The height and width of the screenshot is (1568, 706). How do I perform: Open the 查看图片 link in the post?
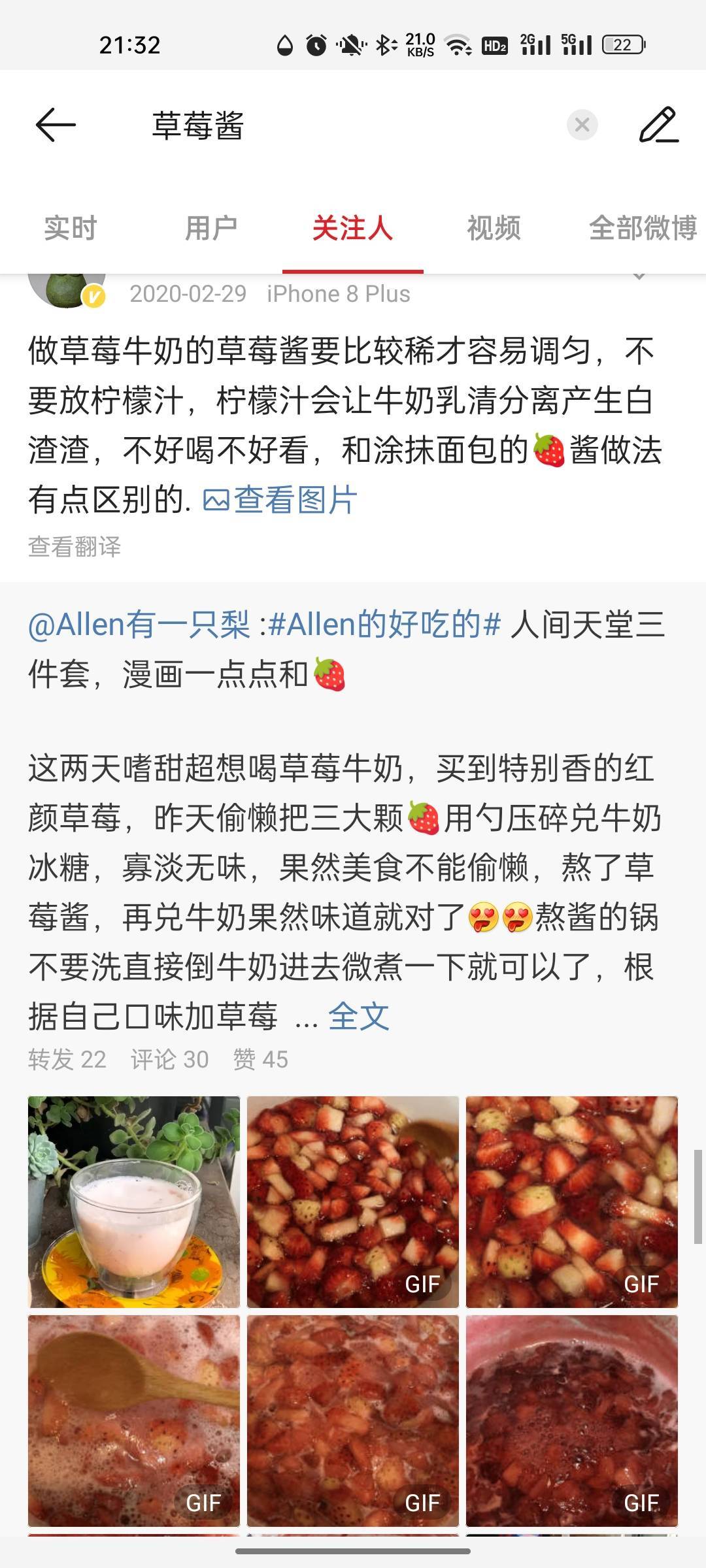pyautogui.click(x=280, y=500)
